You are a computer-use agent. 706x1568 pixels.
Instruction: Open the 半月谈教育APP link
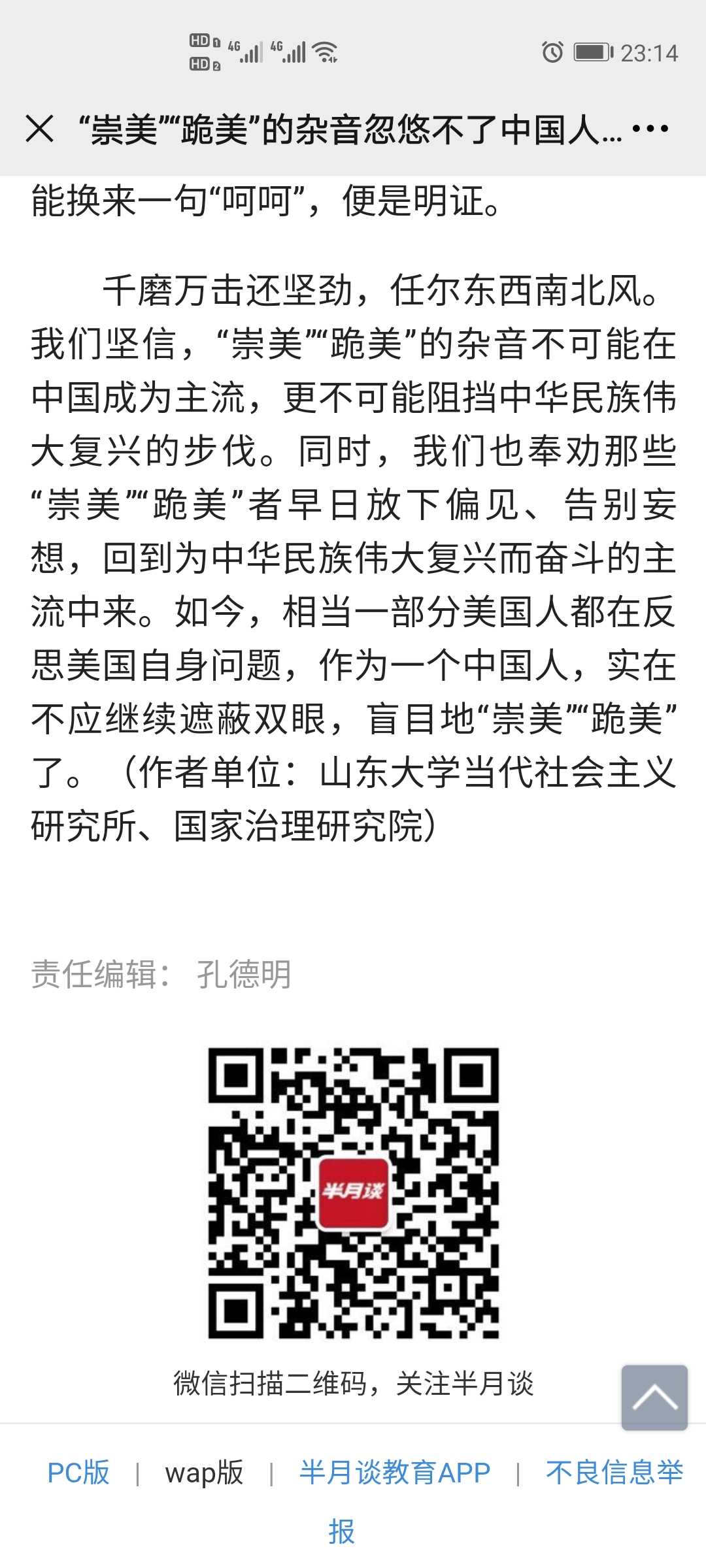(395, 1473)
